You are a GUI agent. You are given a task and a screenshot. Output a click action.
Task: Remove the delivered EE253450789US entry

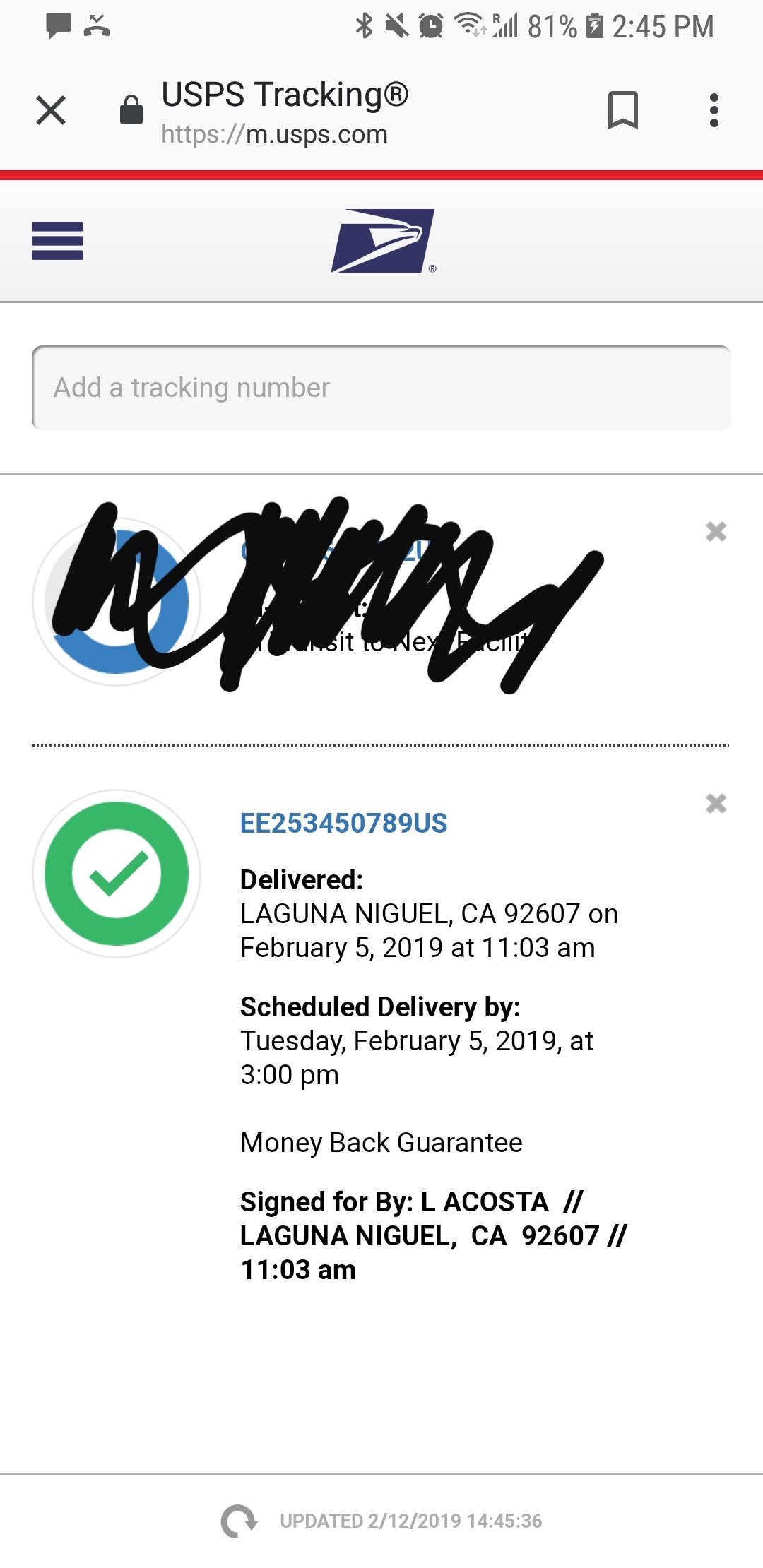[x=716, y=803]
